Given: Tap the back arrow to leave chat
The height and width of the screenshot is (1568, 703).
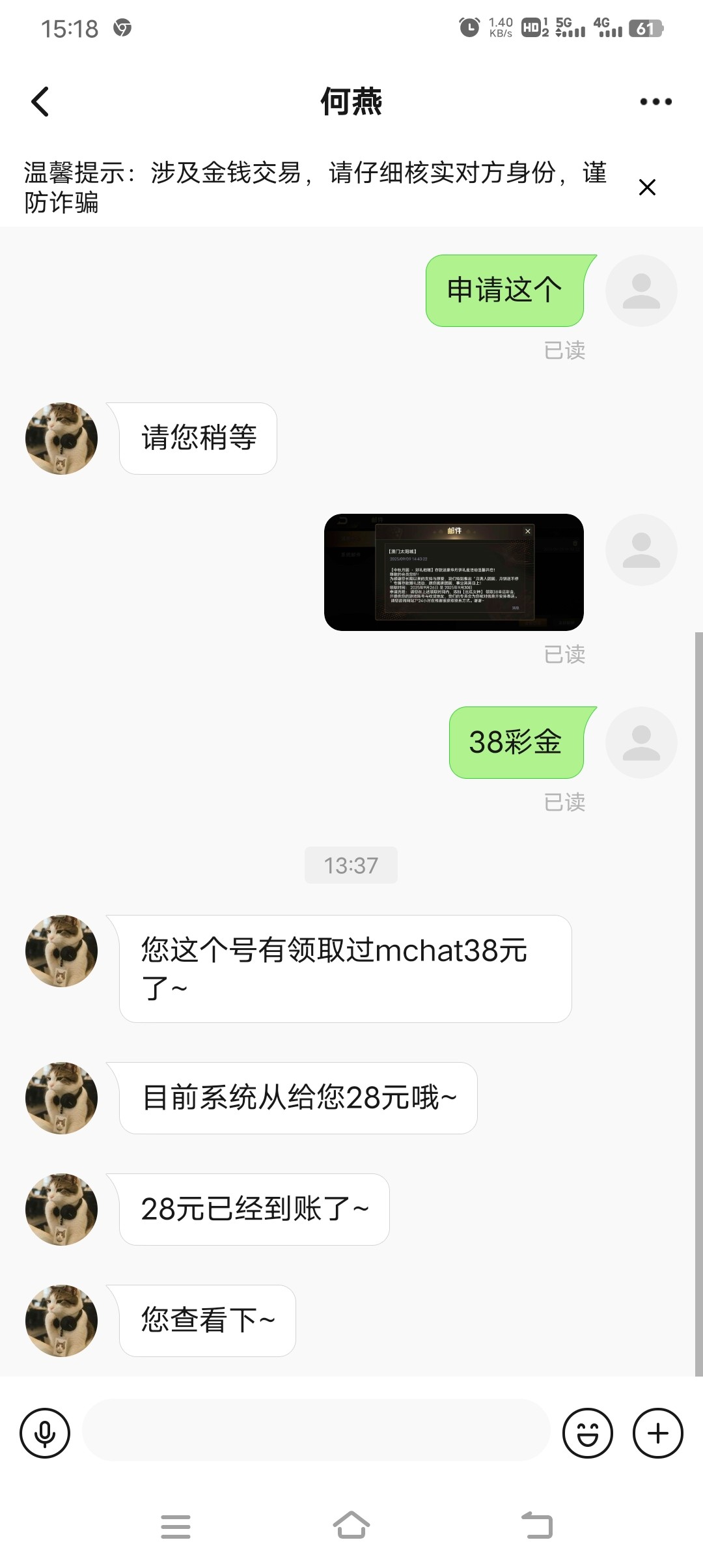Looking at the screenshot, I should click(40, 101).
